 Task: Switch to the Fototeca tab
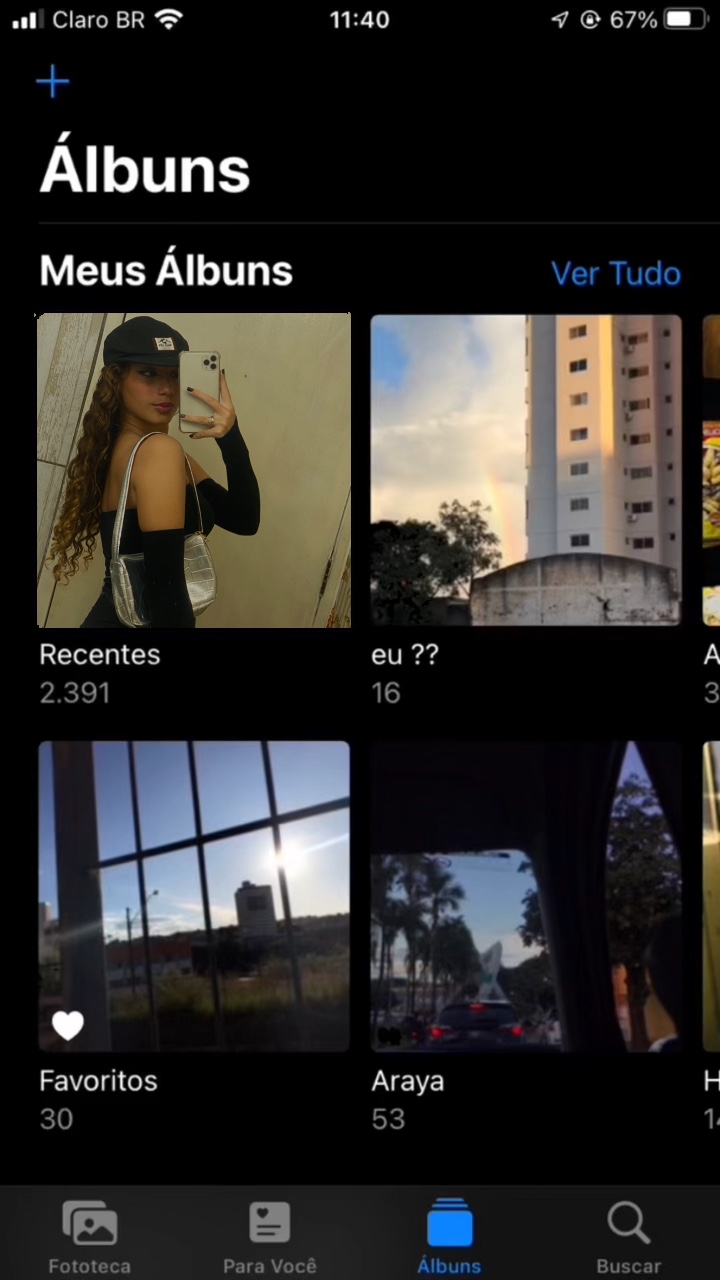90,1236
